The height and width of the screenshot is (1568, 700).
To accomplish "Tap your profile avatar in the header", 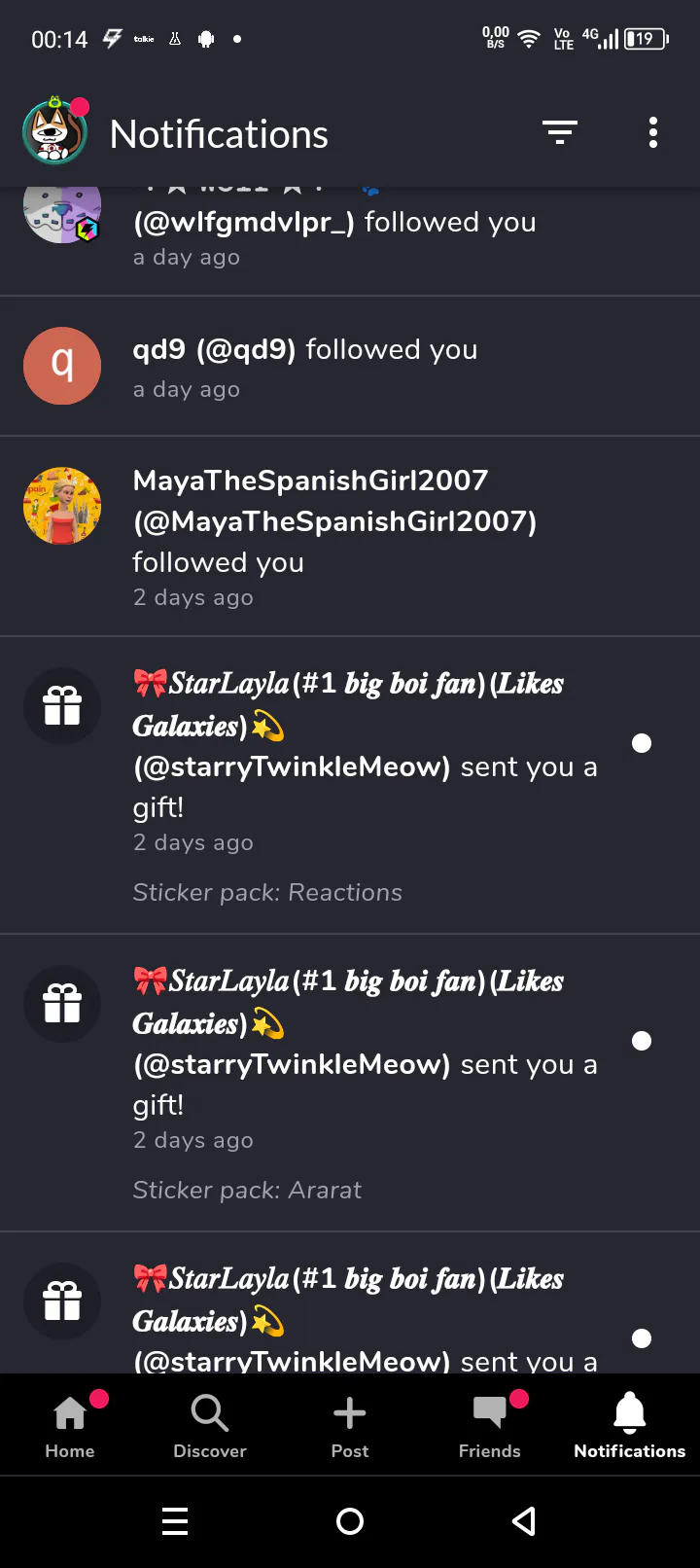I will pos(55,132).
